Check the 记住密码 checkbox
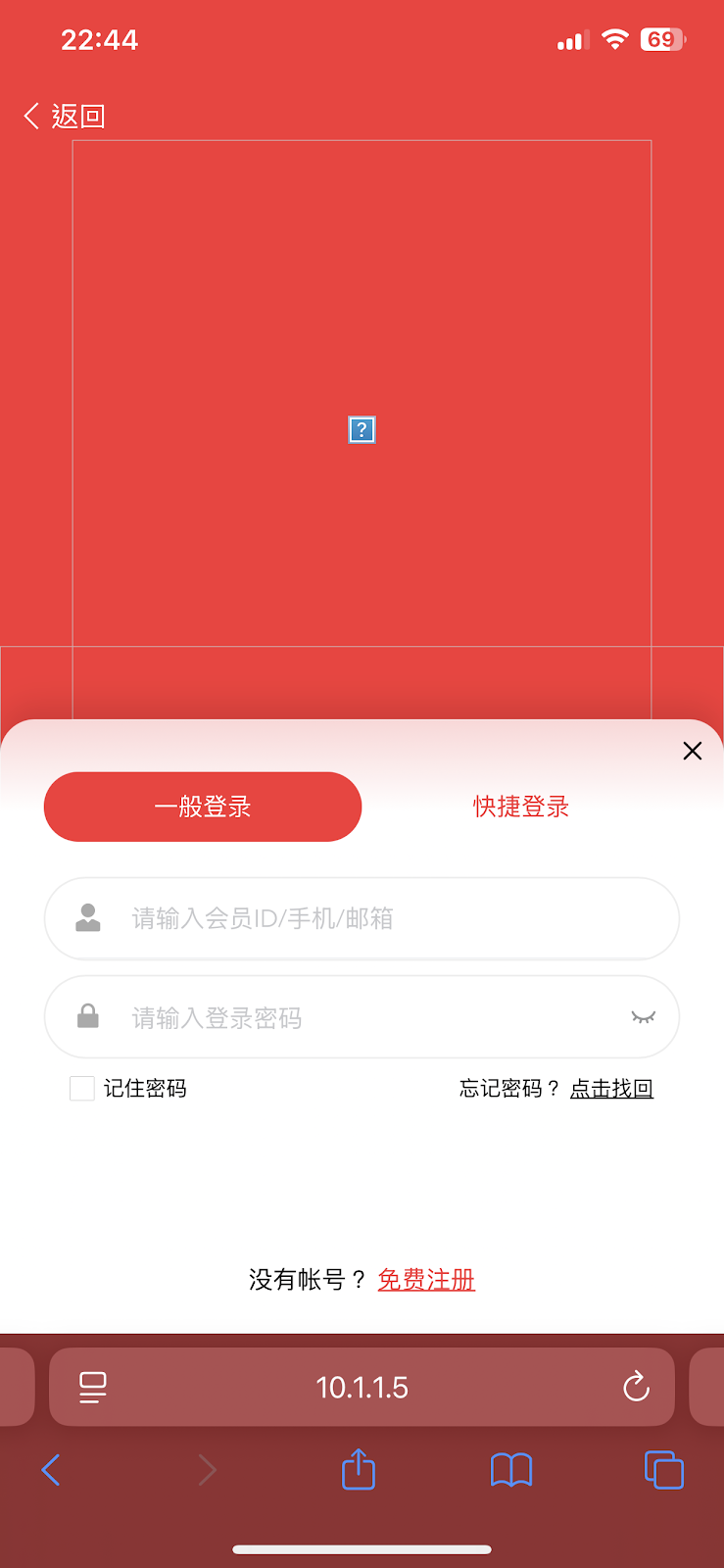Screen dimensions: 724x1568 pos(82,1088)
